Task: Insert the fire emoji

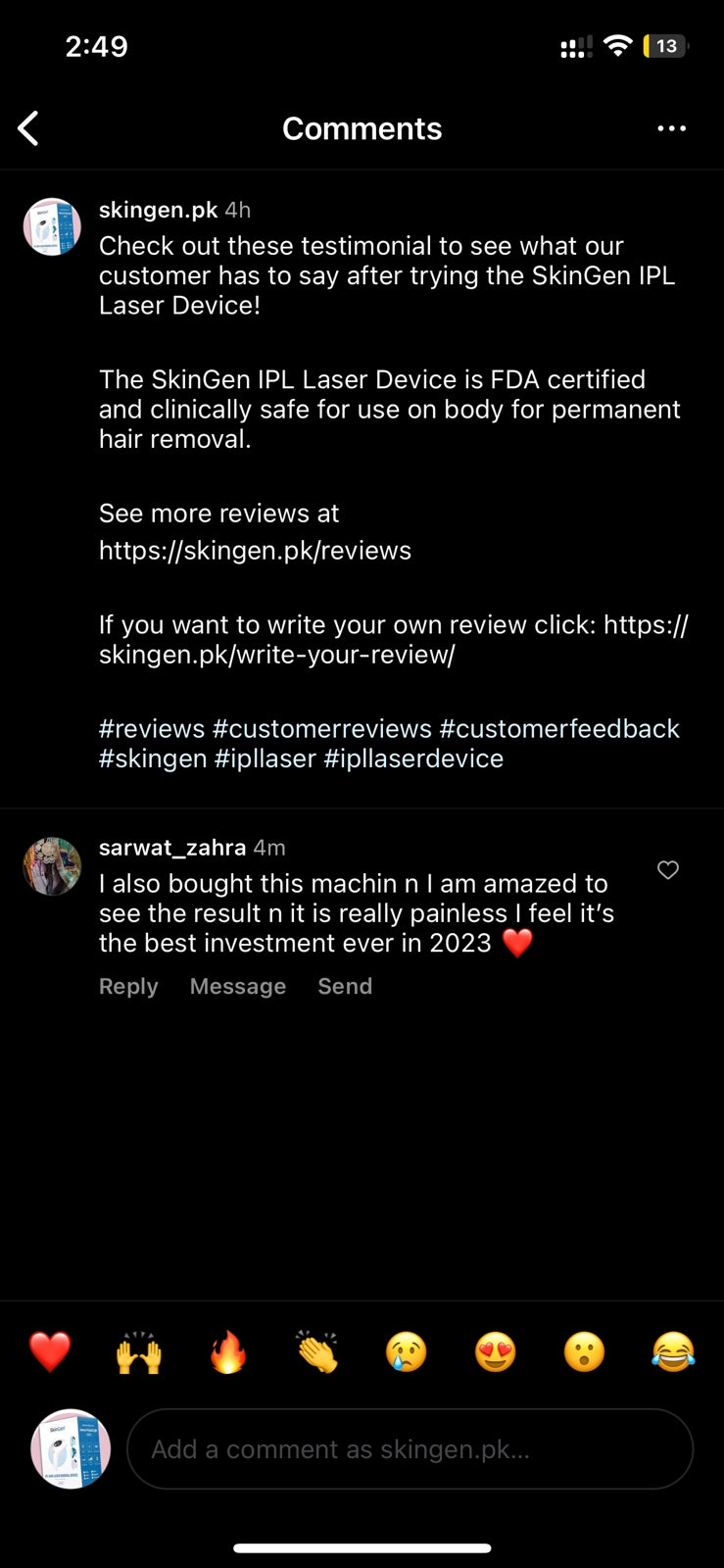Action: [228, 1352]
